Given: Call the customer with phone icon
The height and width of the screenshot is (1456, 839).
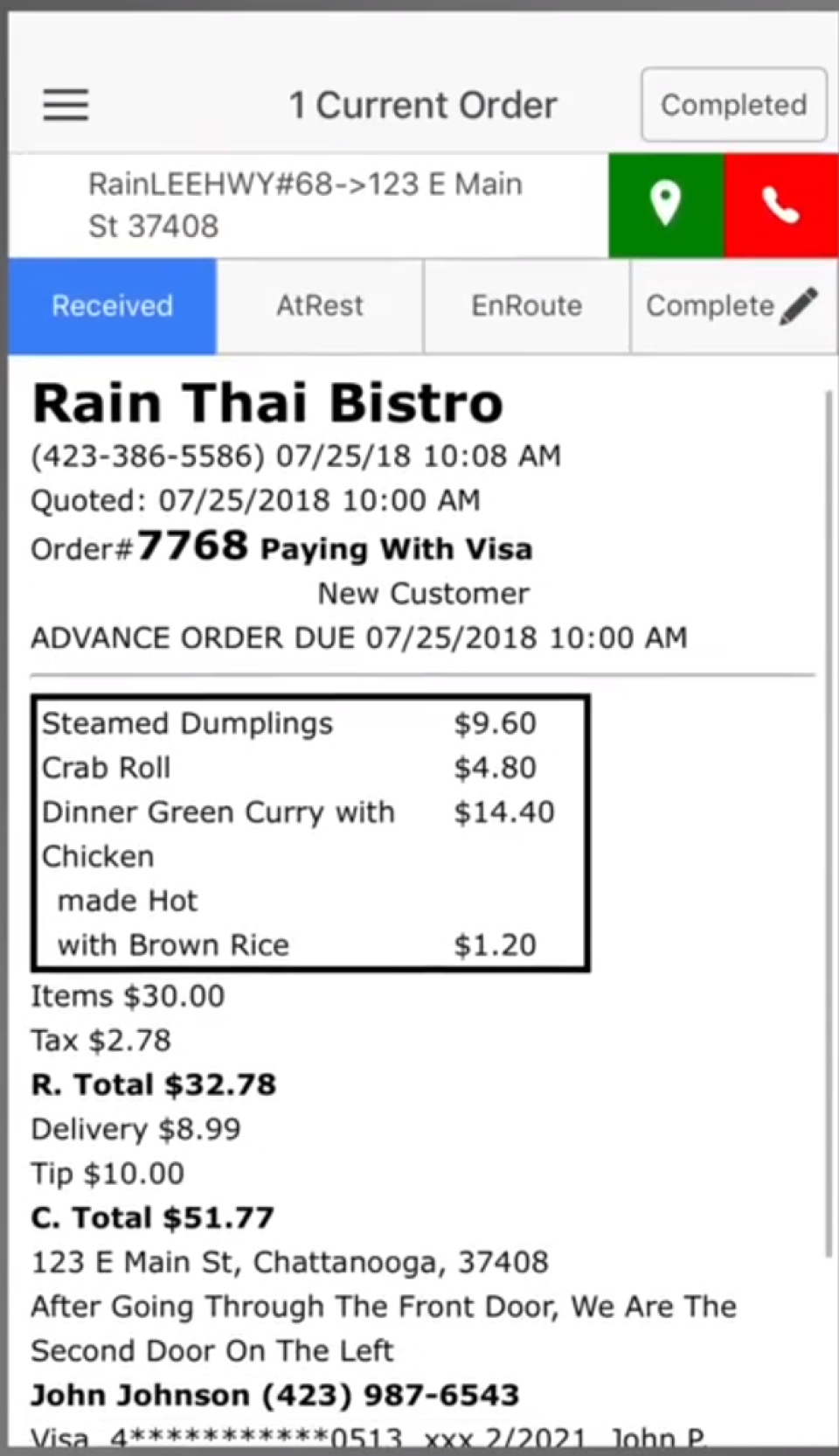Looking at the screenshot, I should tap(780, 205).
